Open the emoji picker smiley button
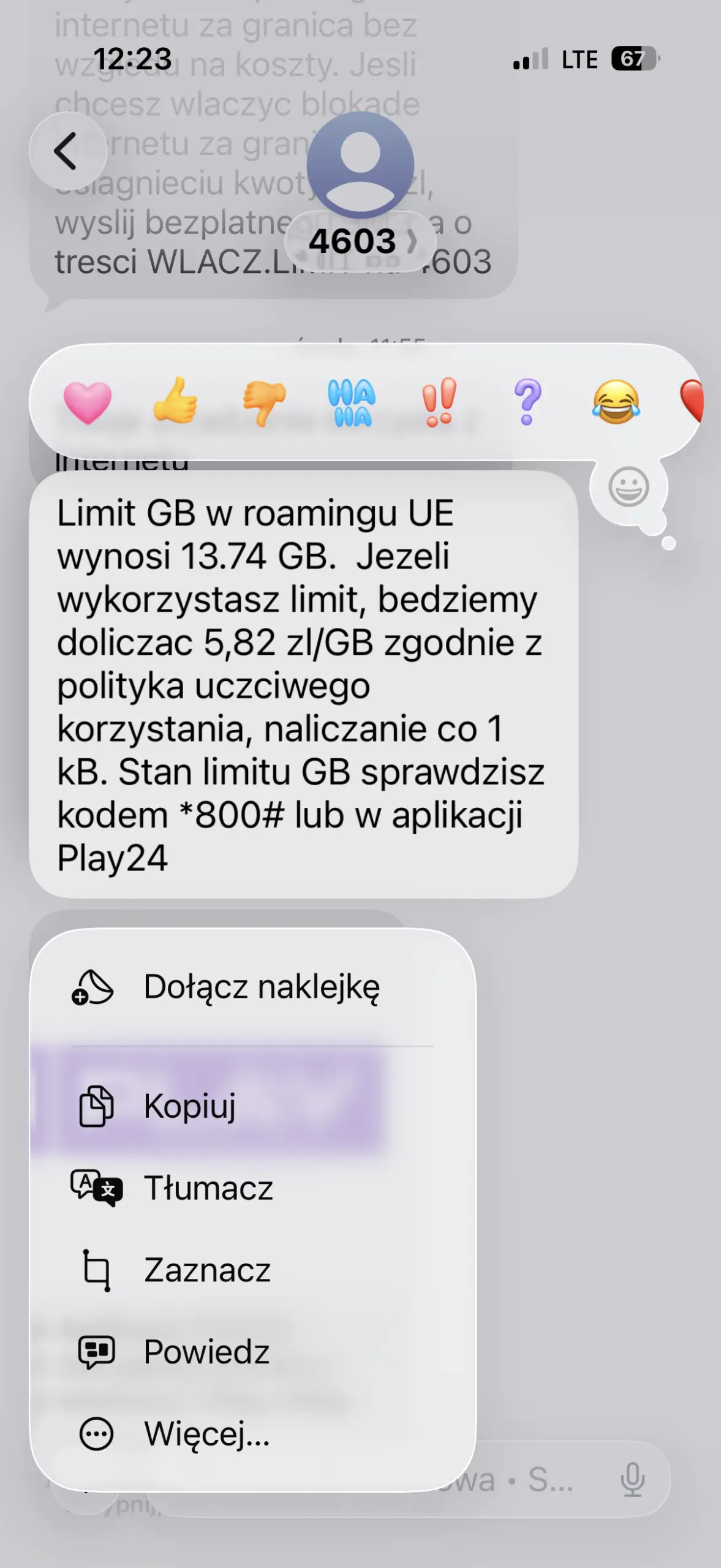This screenshot has height=1568, width=721. [629, 487]
